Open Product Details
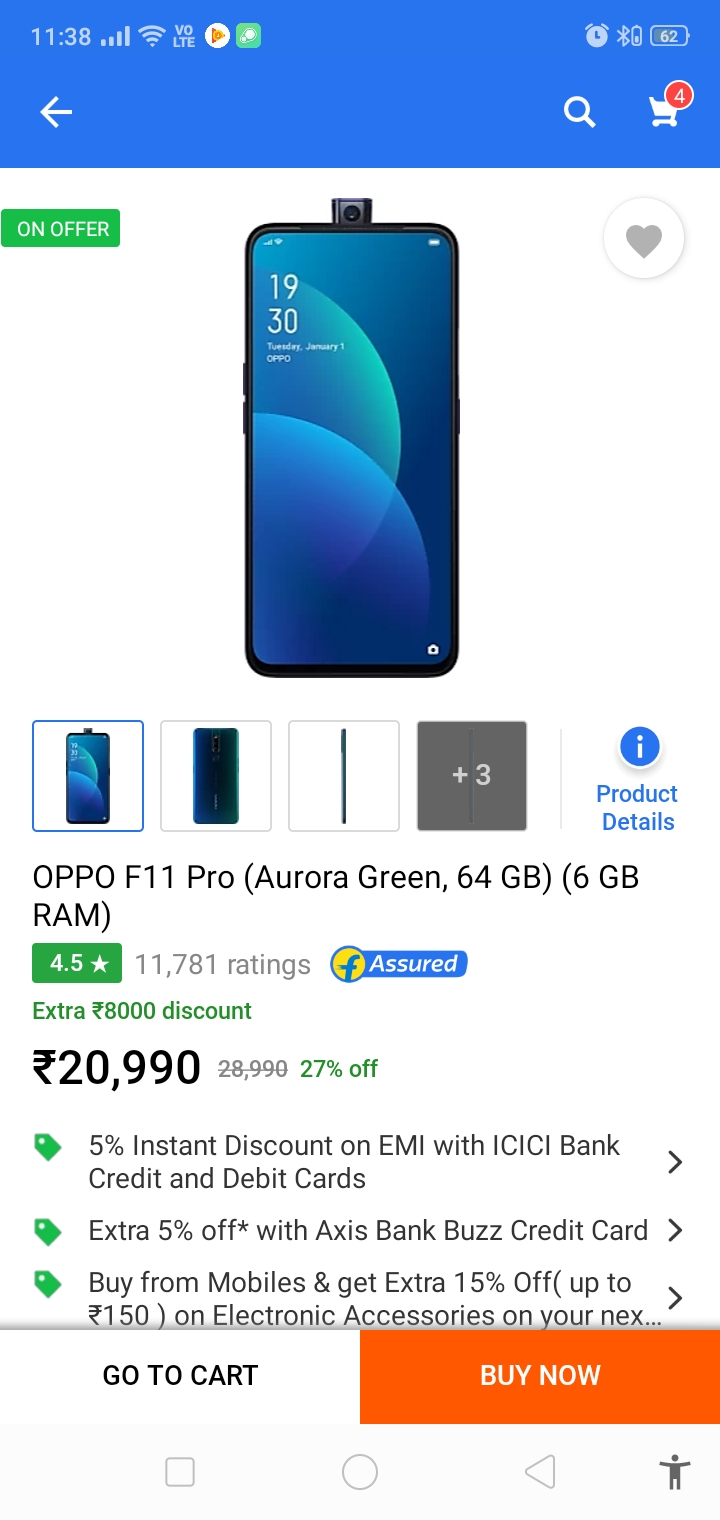 pyautogui.click(x=637, y=782)
